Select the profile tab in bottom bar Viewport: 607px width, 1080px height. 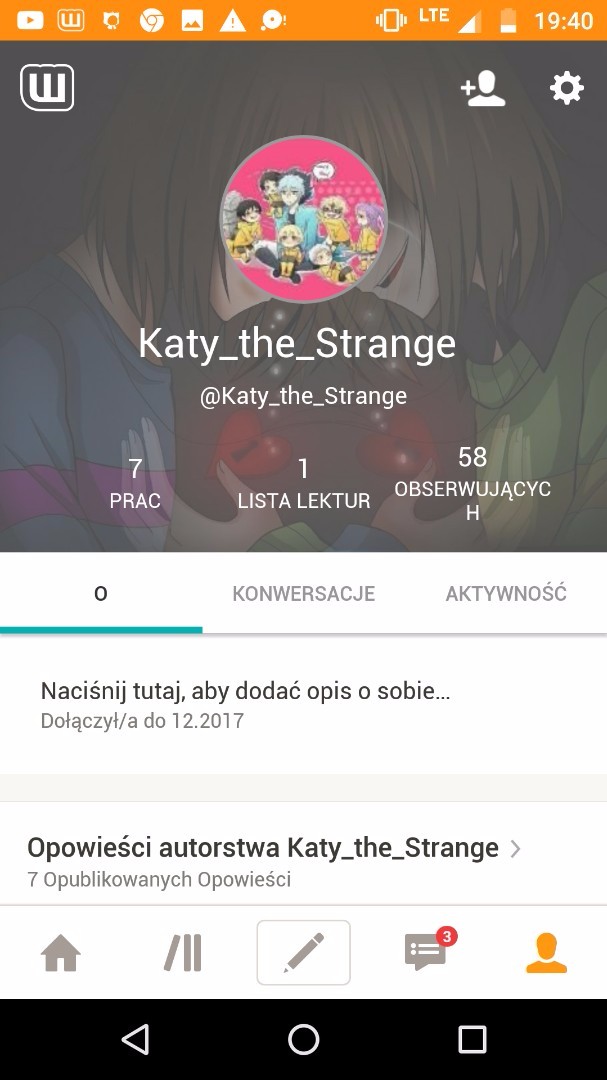tap(546, 953)
